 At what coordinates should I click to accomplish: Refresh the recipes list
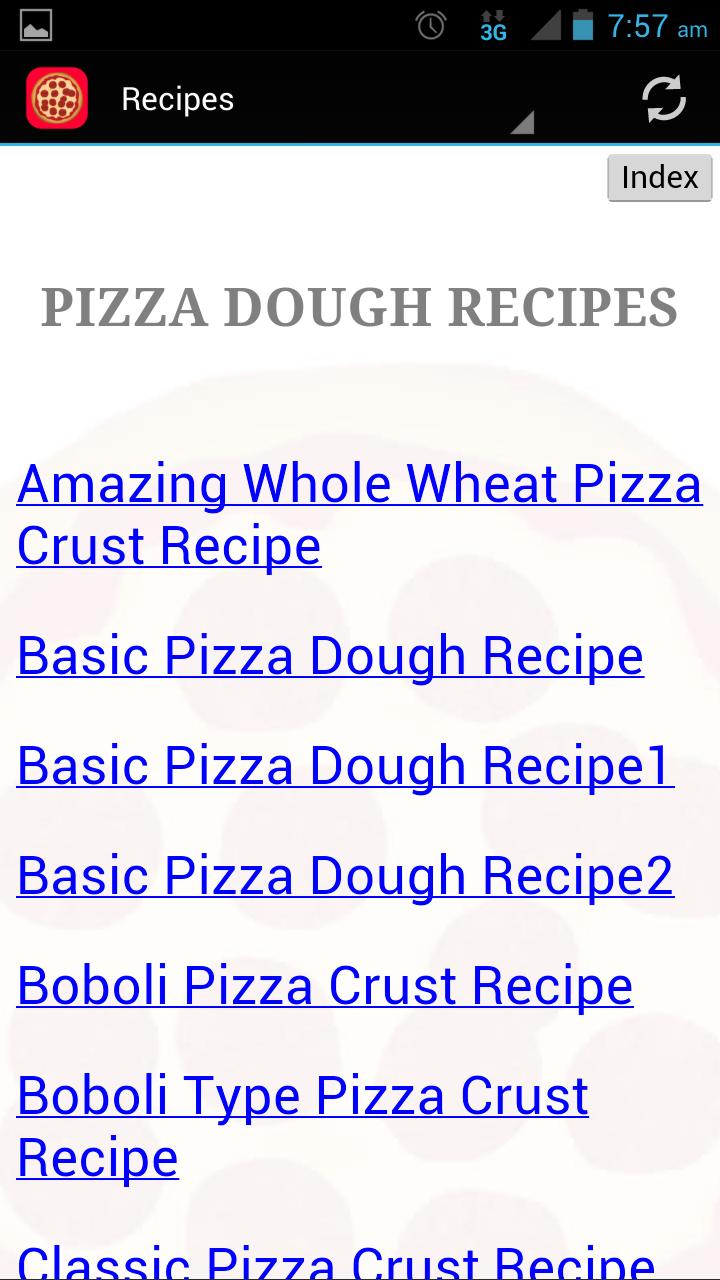coord(661,97)
